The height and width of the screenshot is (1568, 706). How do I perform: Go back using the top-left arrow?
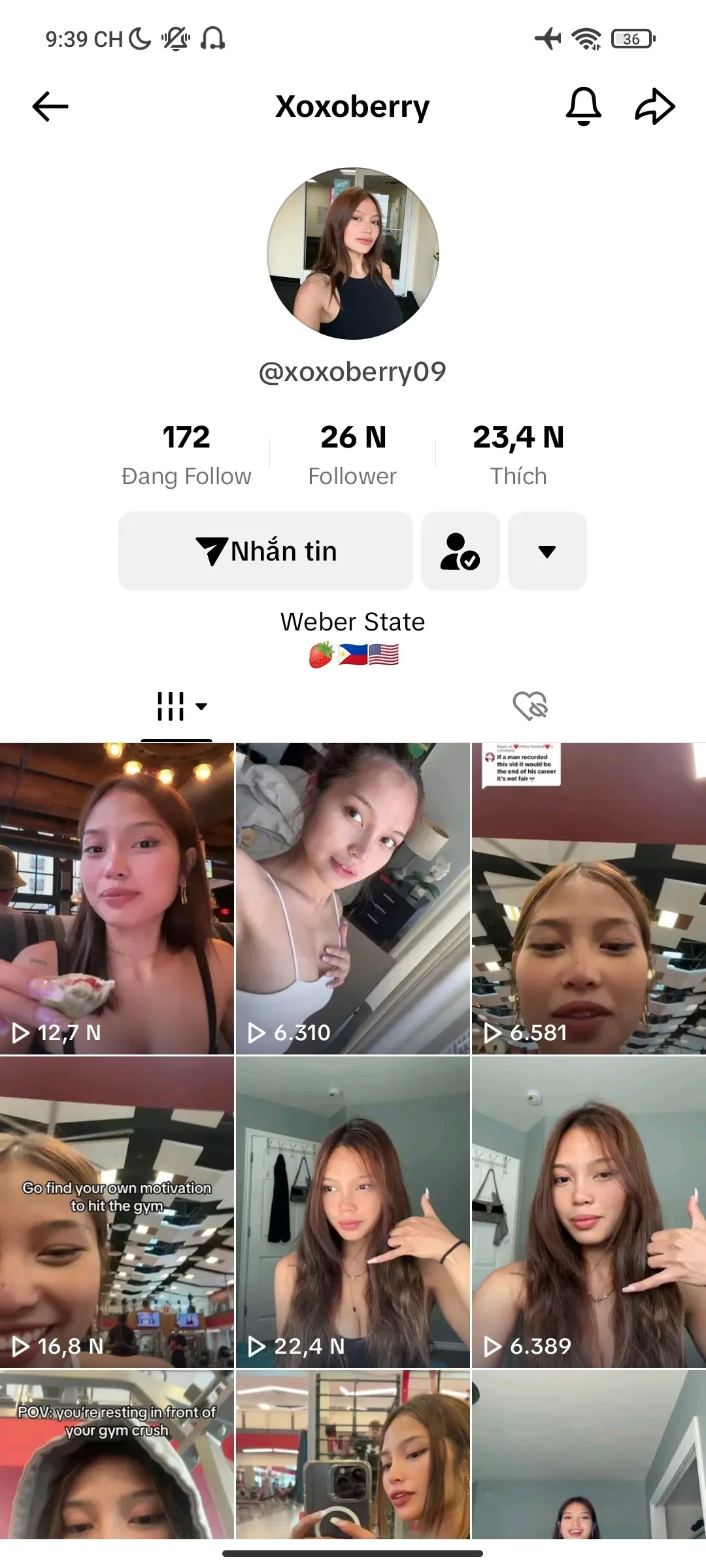[50, 106]
